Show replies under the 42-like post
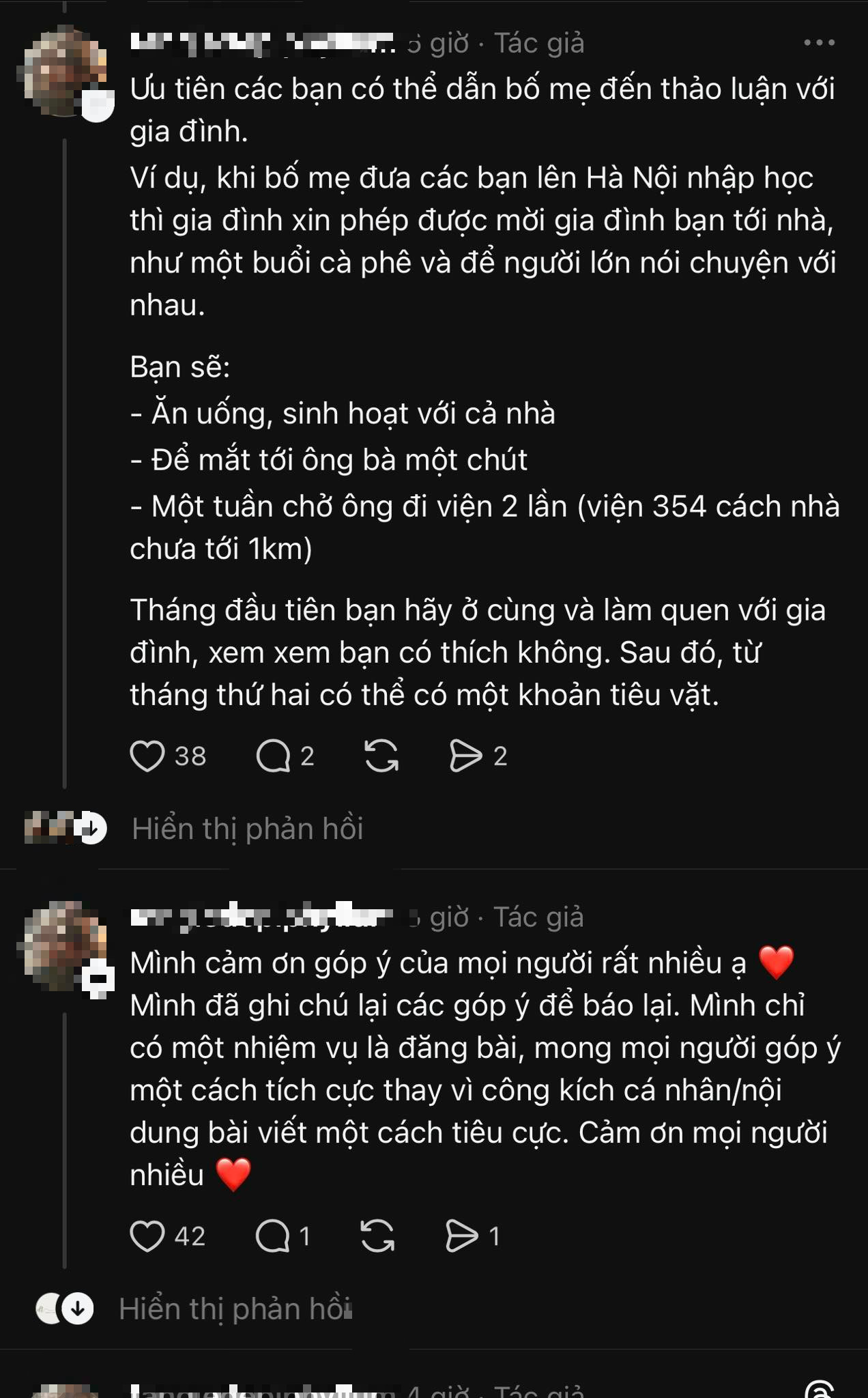This screenshot has height=1398, width=868. click(234, 1309)
